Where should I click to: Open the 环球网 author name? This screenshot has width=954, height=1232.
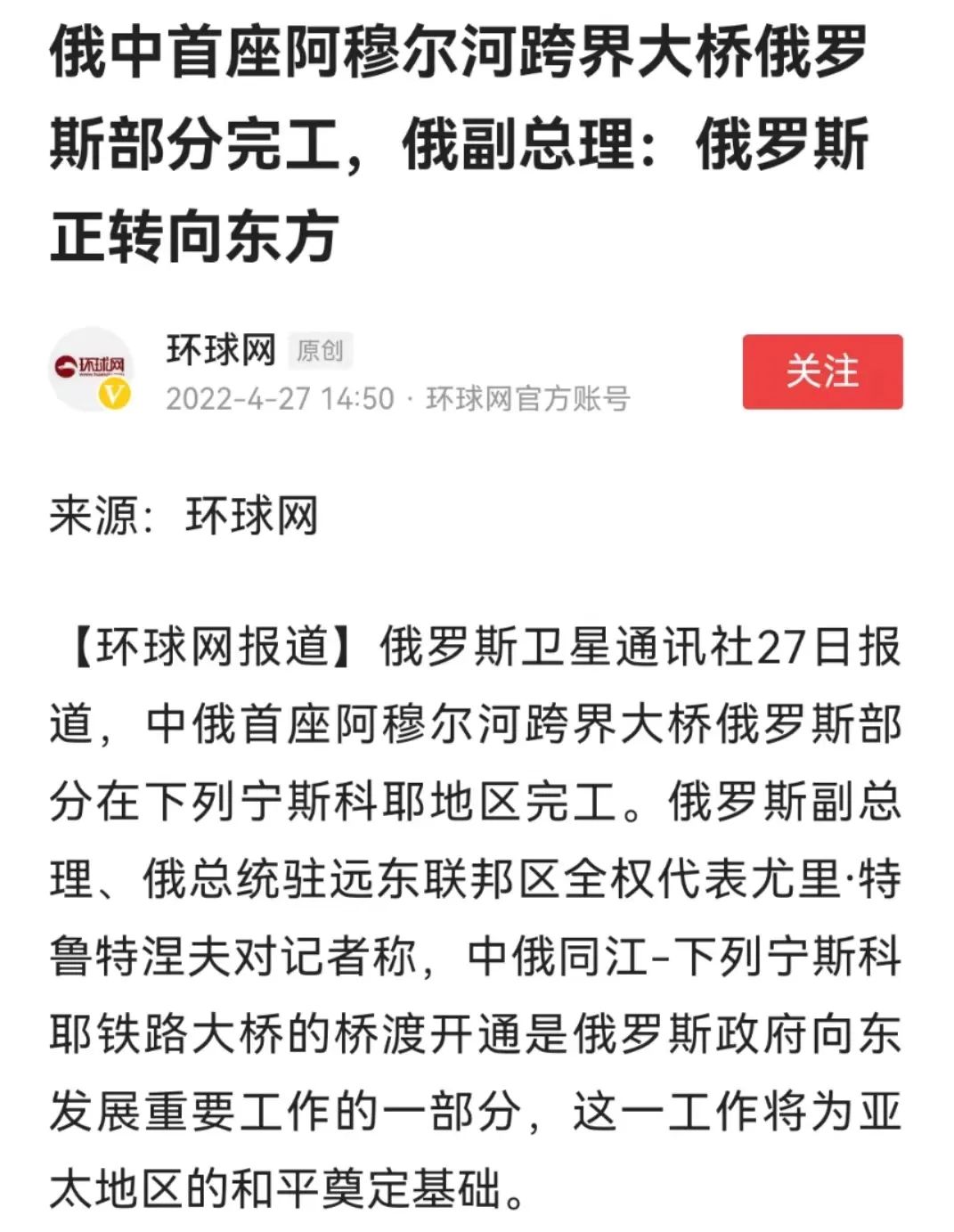tap(221, 350)
